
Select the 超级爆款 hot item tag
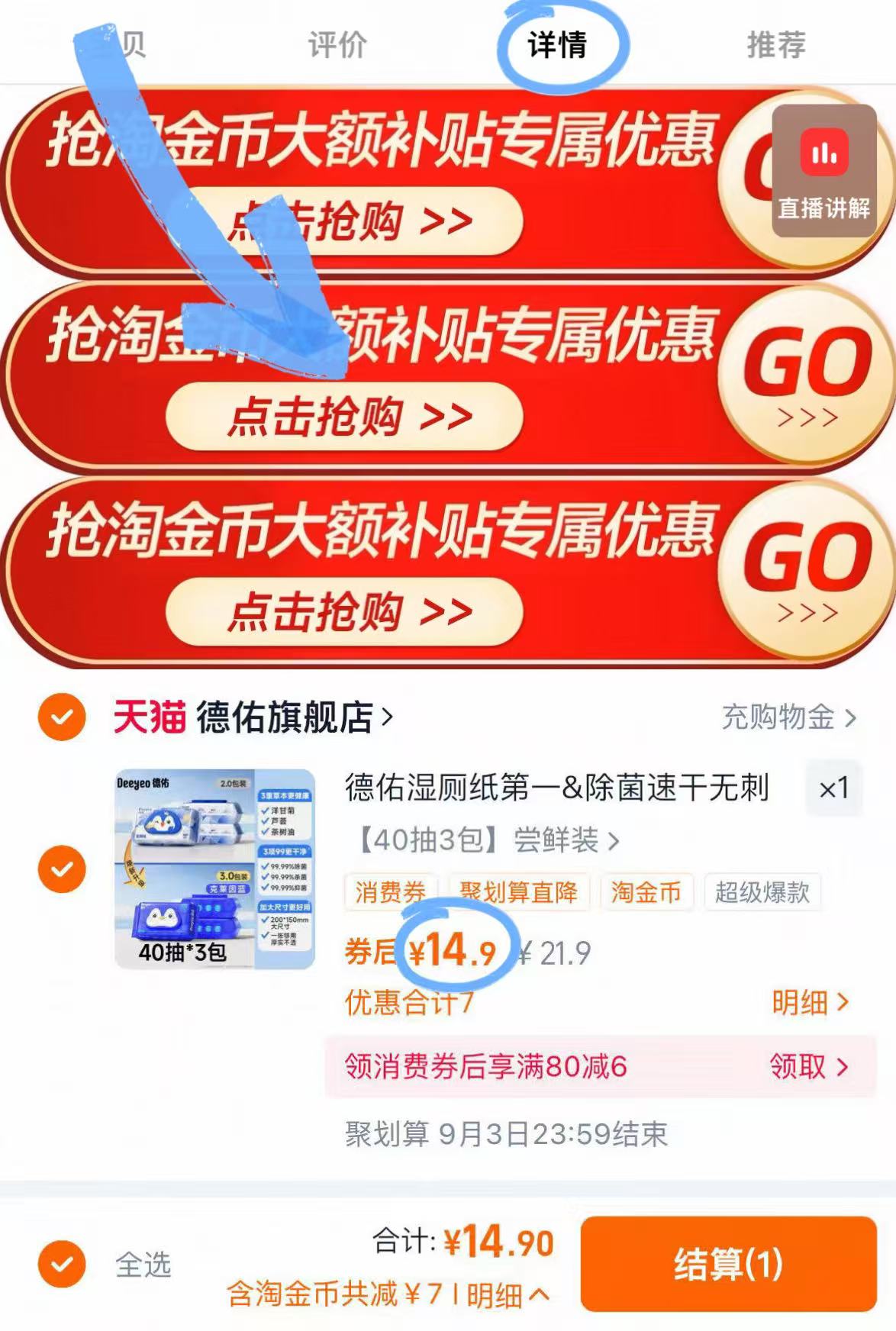click(x=763, y=890)
